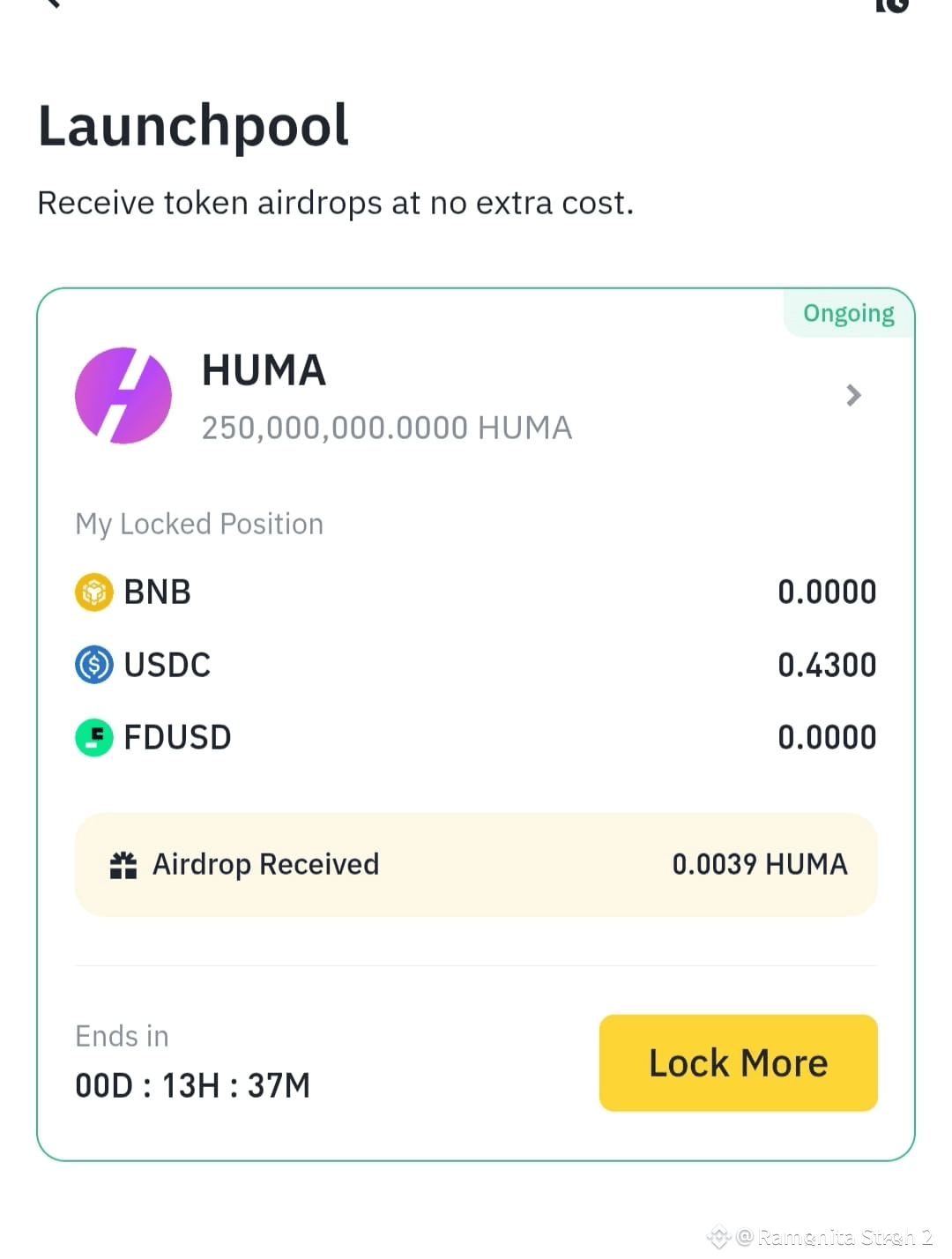Viewport: 952px width, 1259px height.
Task: Open order history via top-right icon
Action: [x=894, y=7]
